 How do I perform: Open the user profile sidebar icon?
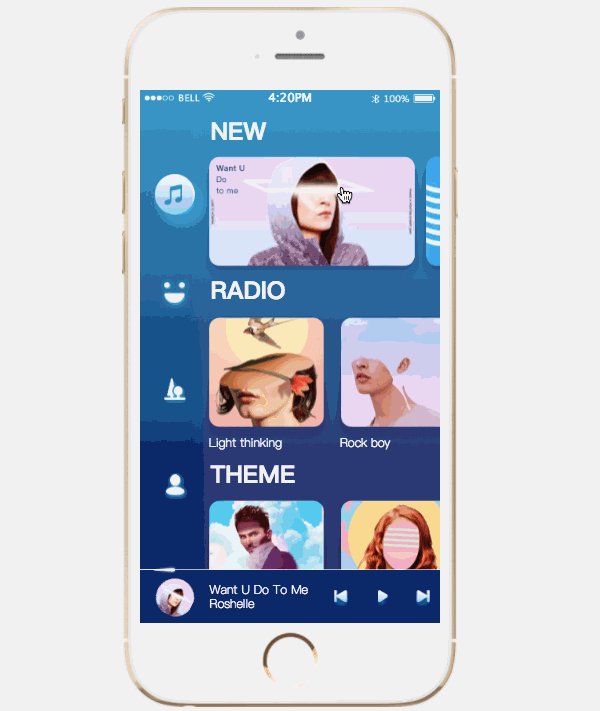(x=176, y=485)
